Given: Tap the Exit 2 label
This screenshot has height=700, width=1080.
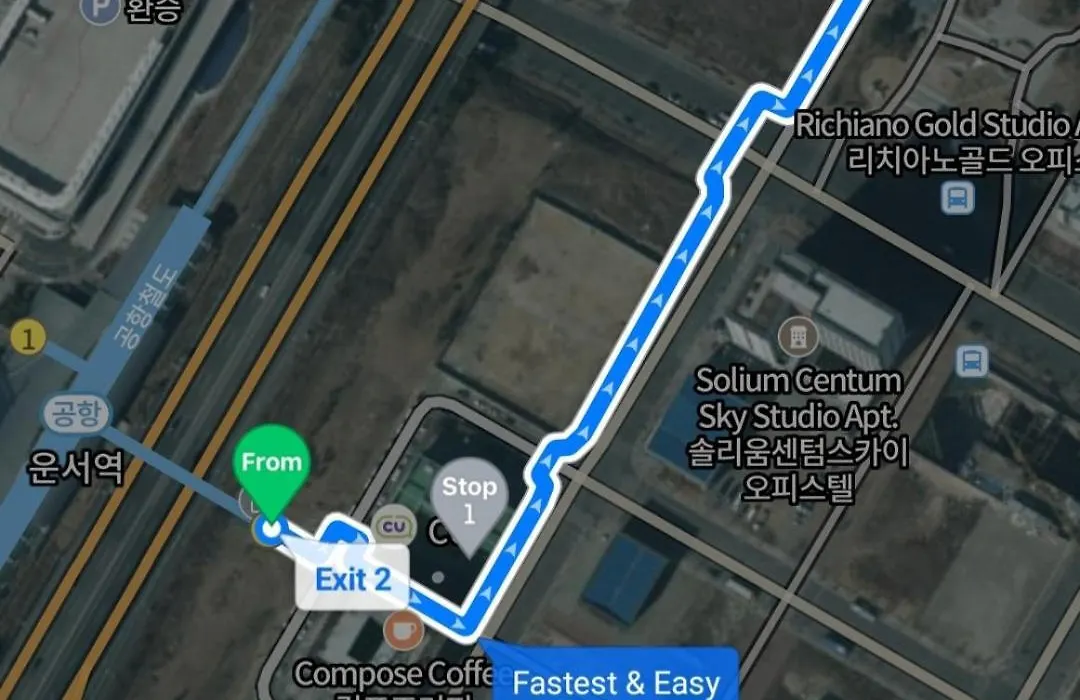Looking at the screenshot, I should [352, 579].
